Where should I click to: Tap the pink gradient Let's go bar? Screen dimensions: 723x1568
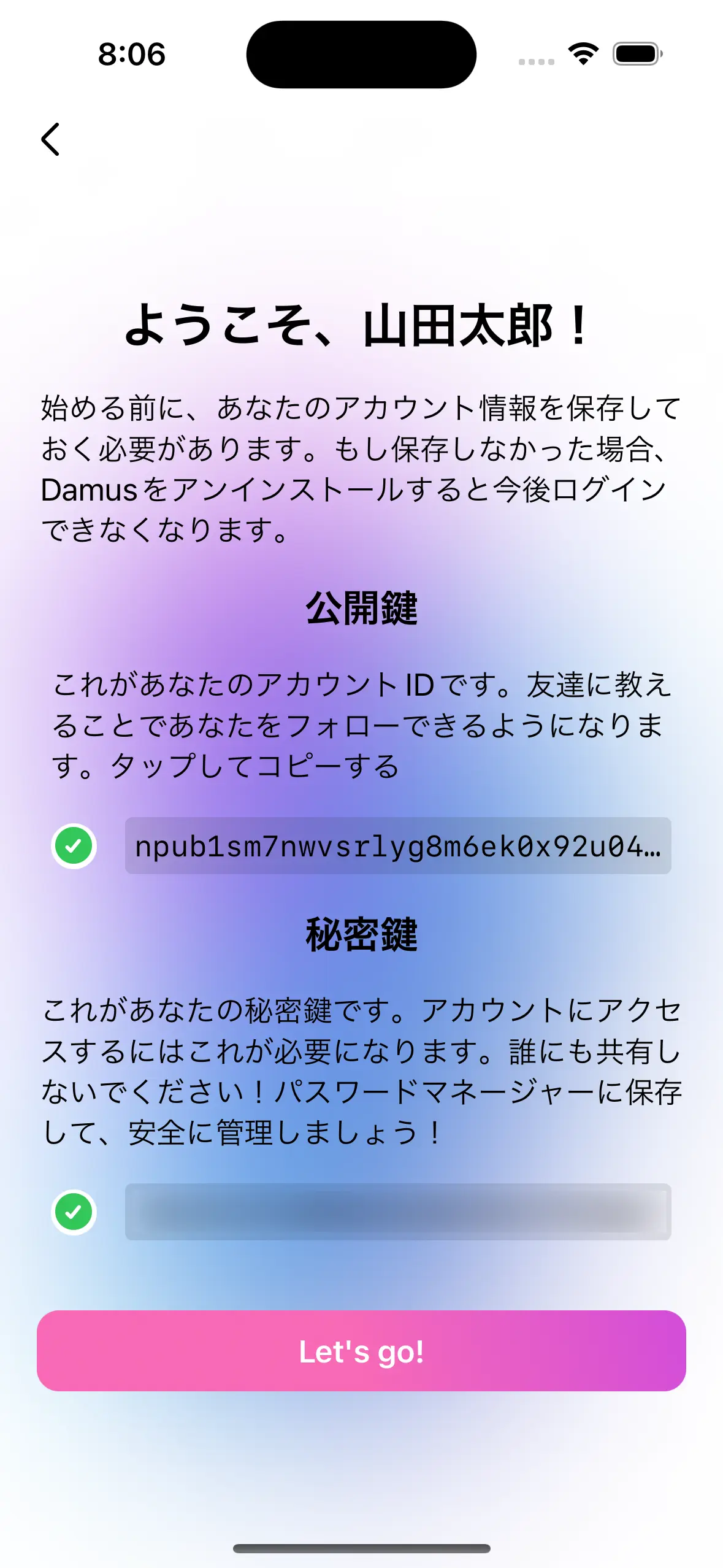pyautogui.click(x=361, y=1349)
